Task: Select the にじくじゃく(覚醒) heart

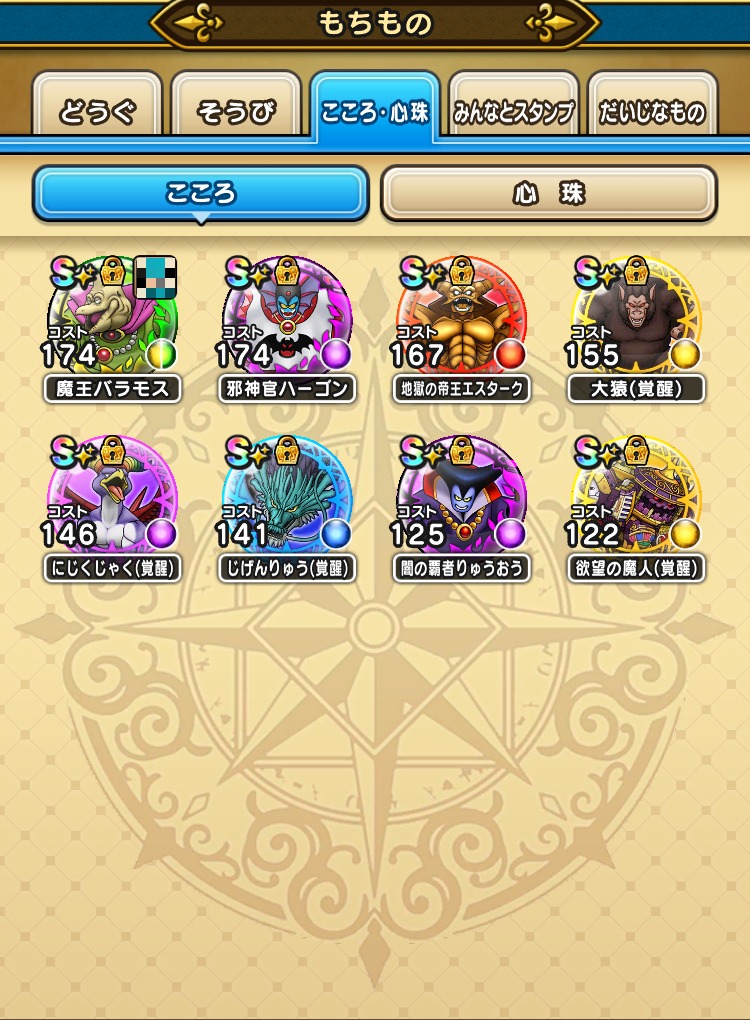Action: [112, 500]
